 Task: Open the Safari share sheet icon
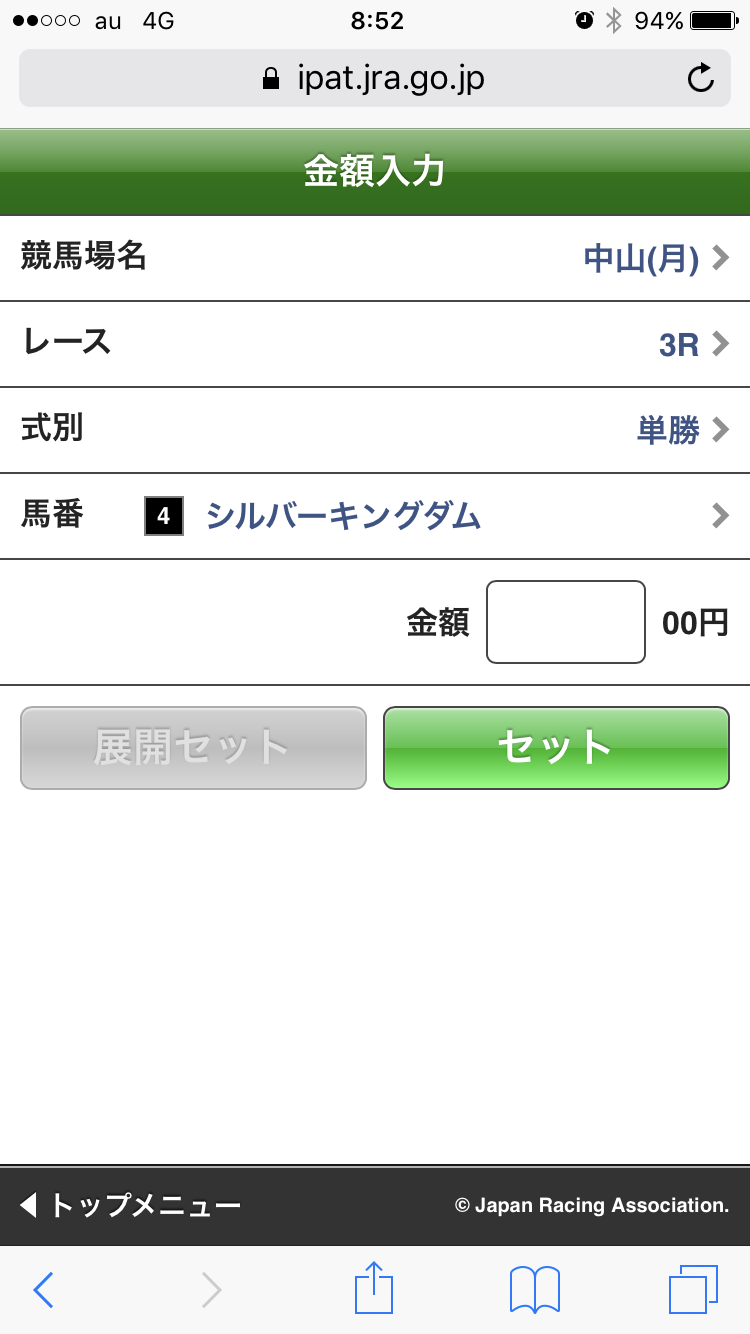pos(373,1289)
